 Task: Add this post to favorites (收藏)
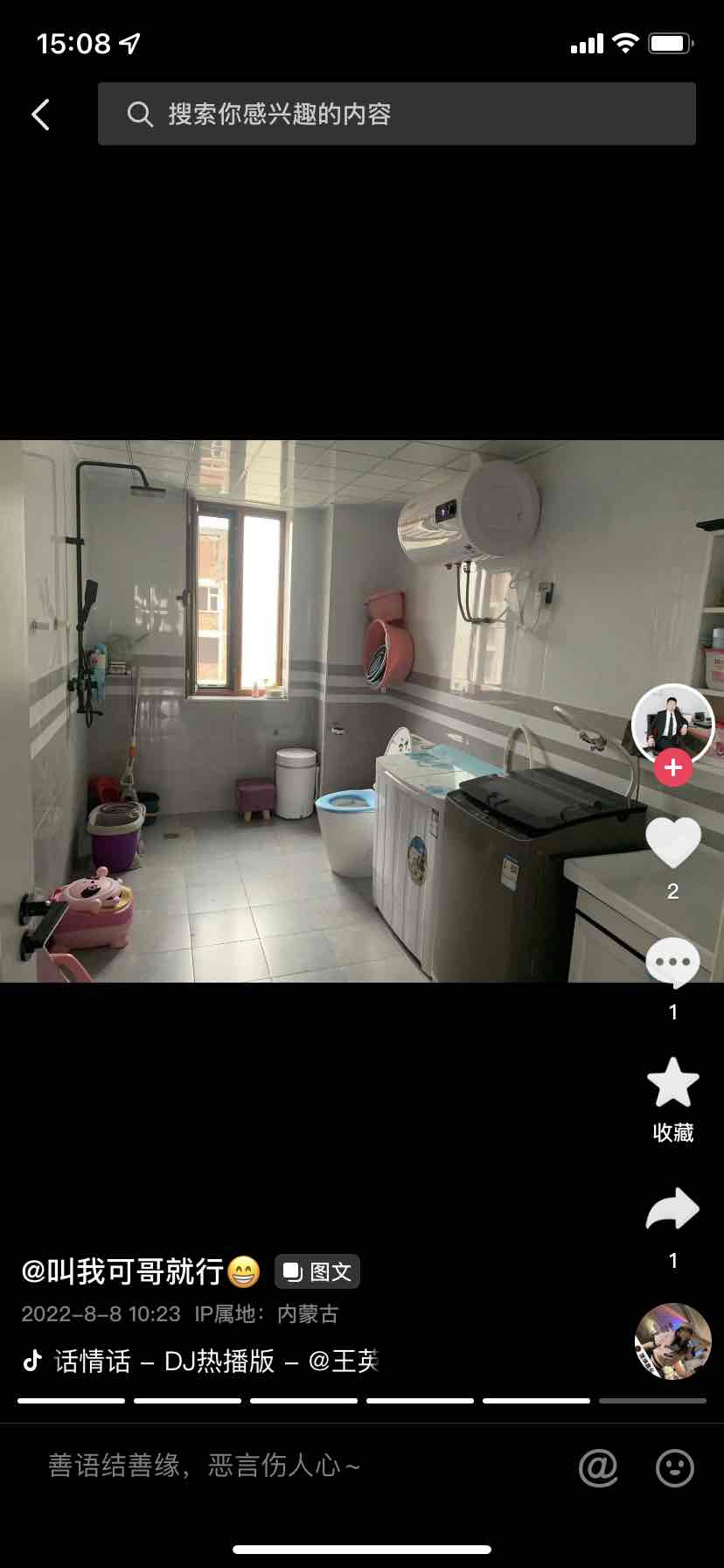(672, 1085)
